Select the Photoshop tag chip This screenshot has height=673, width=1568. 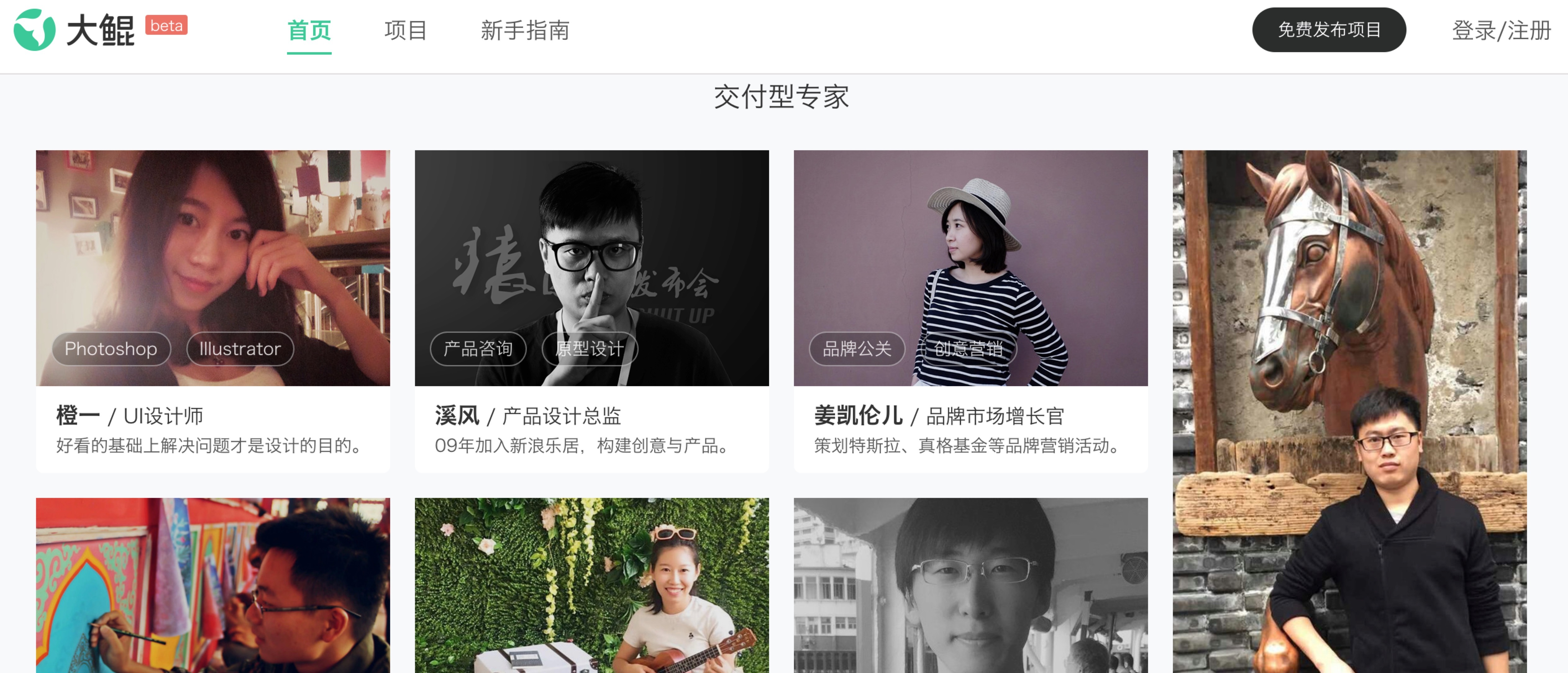[111, 349]
